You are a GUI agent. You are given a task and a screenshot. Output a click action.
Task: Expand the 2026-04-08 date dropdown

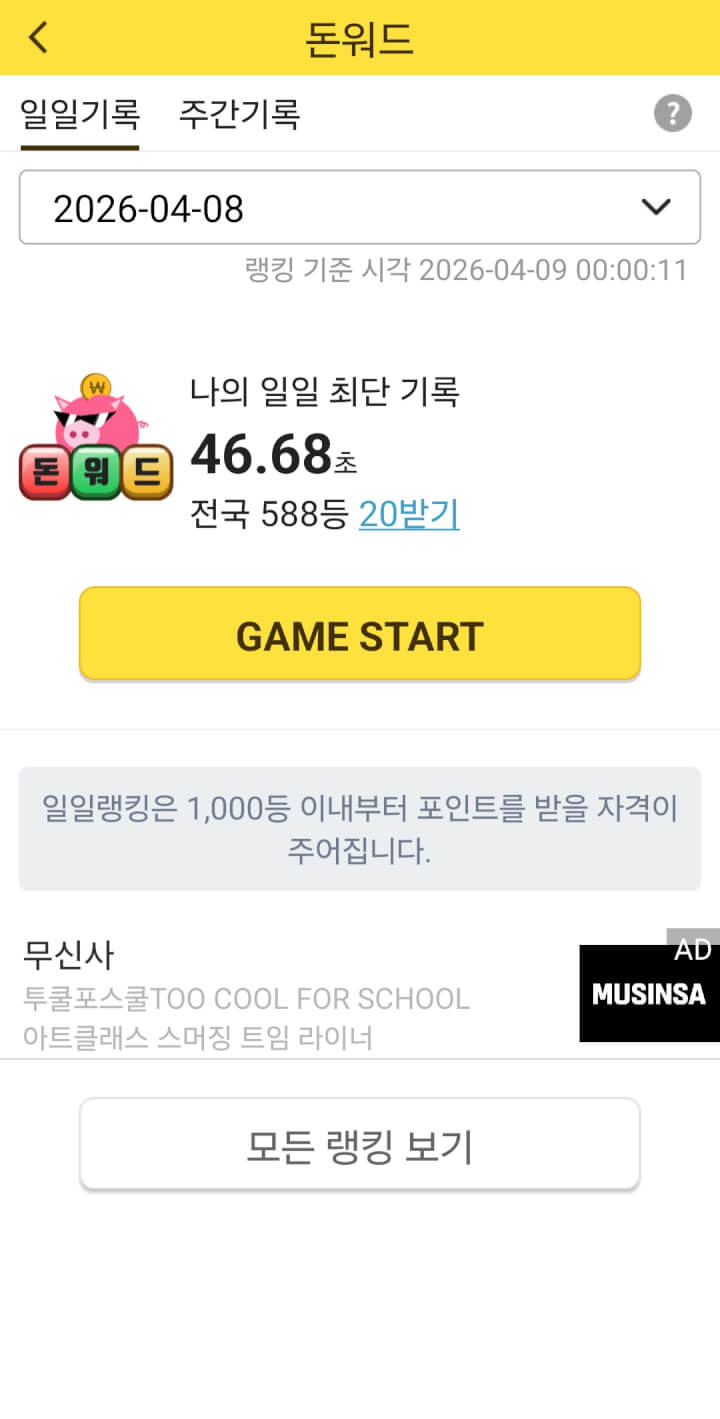360,208
